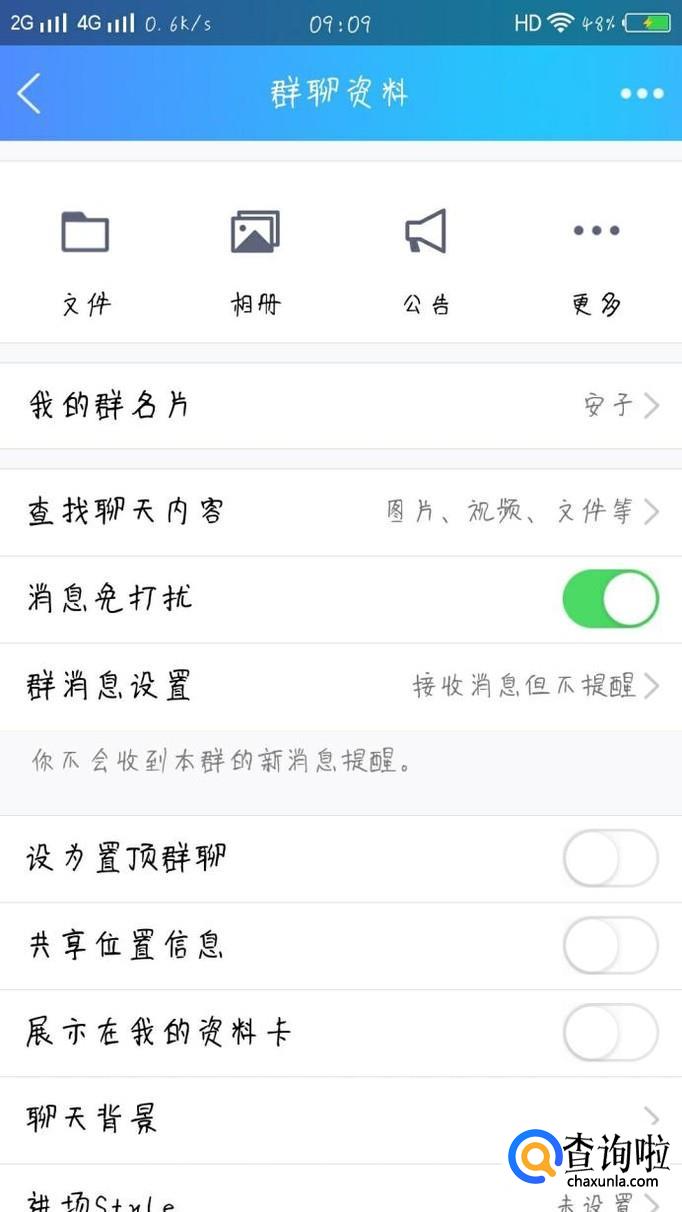
Task: Open 我的群名片 row
Action: tap(340, 406)
